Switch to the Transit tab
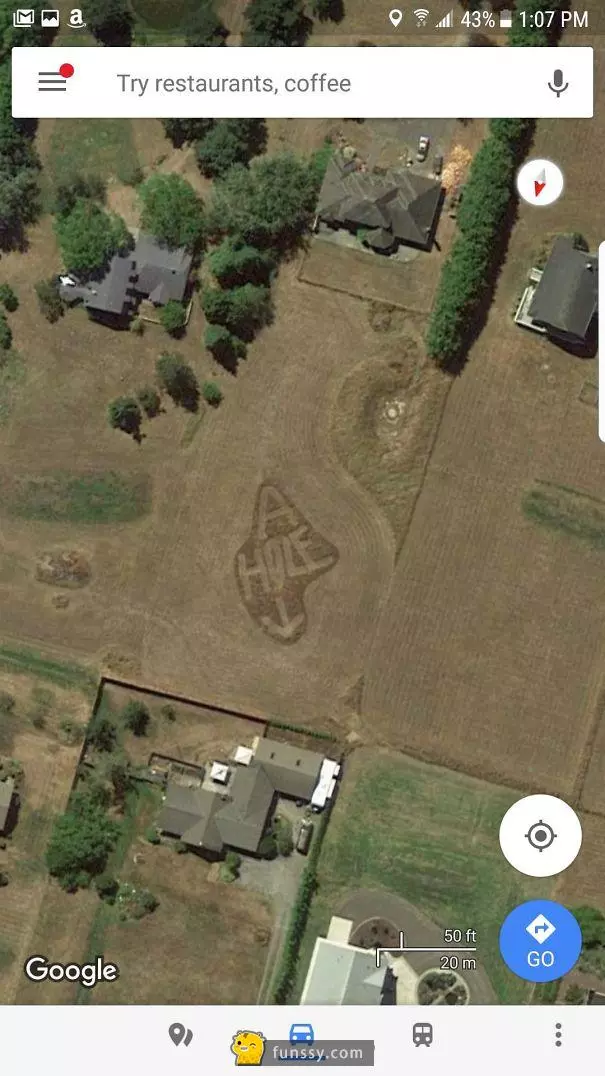The width and height of the screenshot is (605, 1076). 423,1035
